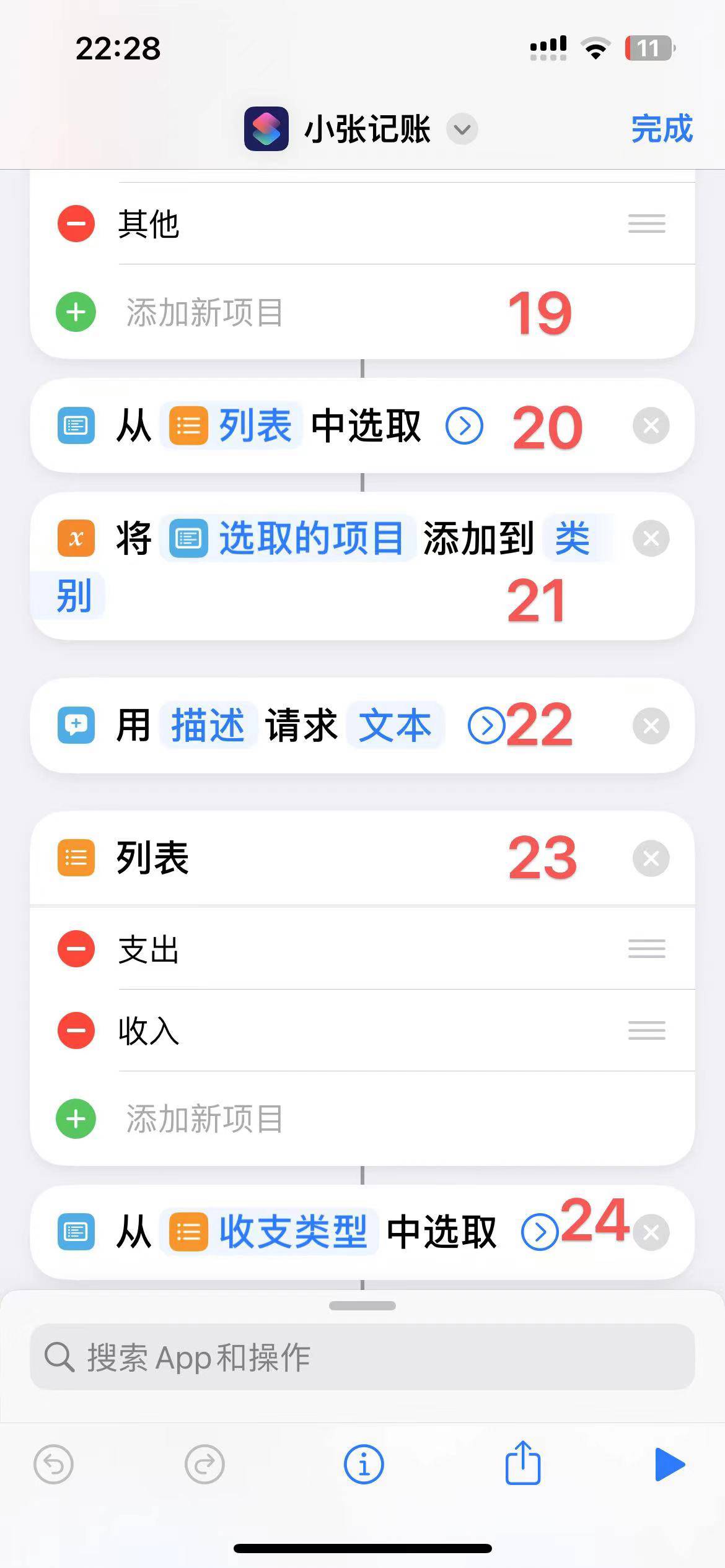Remove the 支出 list item
The height and width of the screenshot is (1568, 725).
pyautogui.click(x=76, y=949)
